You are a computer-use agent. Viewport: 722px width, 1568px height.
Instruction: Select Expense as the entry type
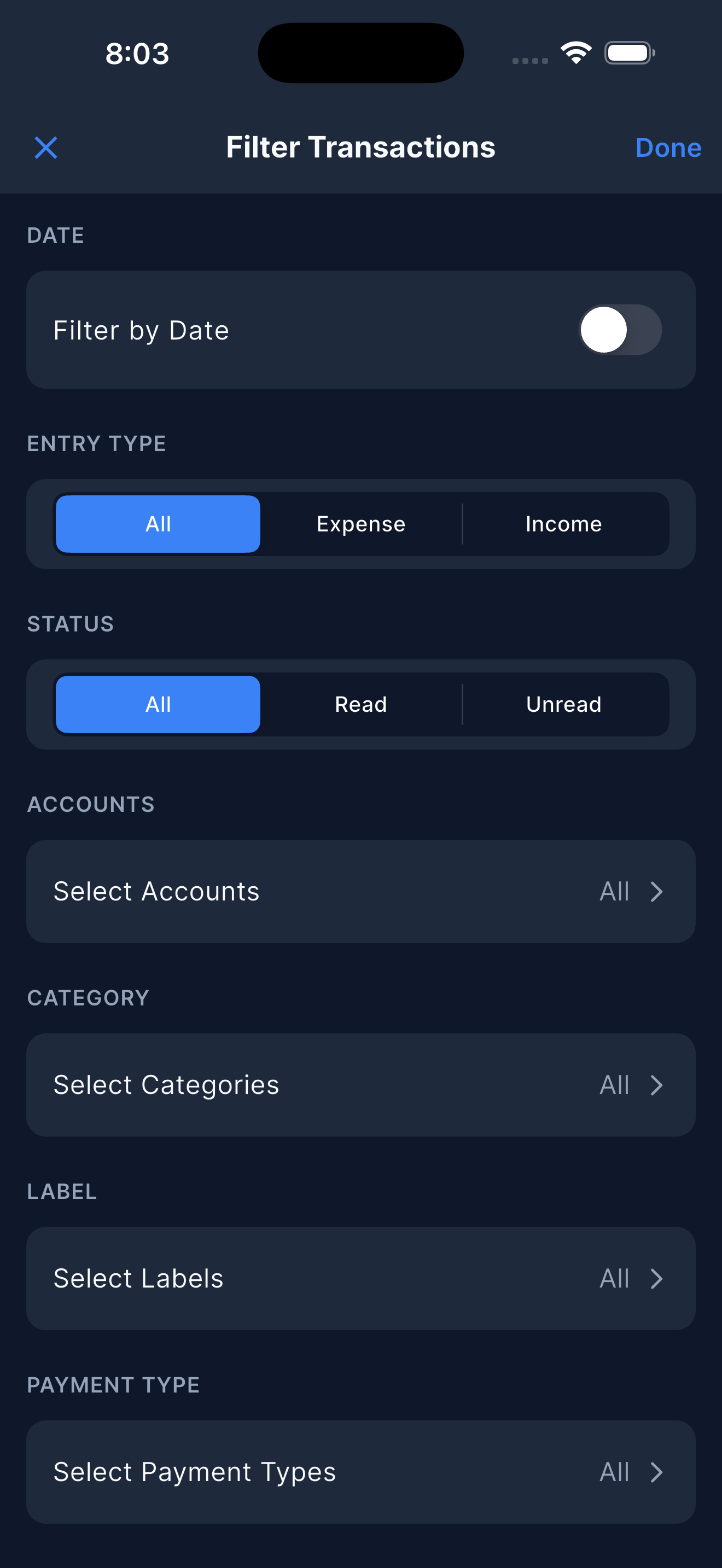pyautogui.click(x=360, y=523)
